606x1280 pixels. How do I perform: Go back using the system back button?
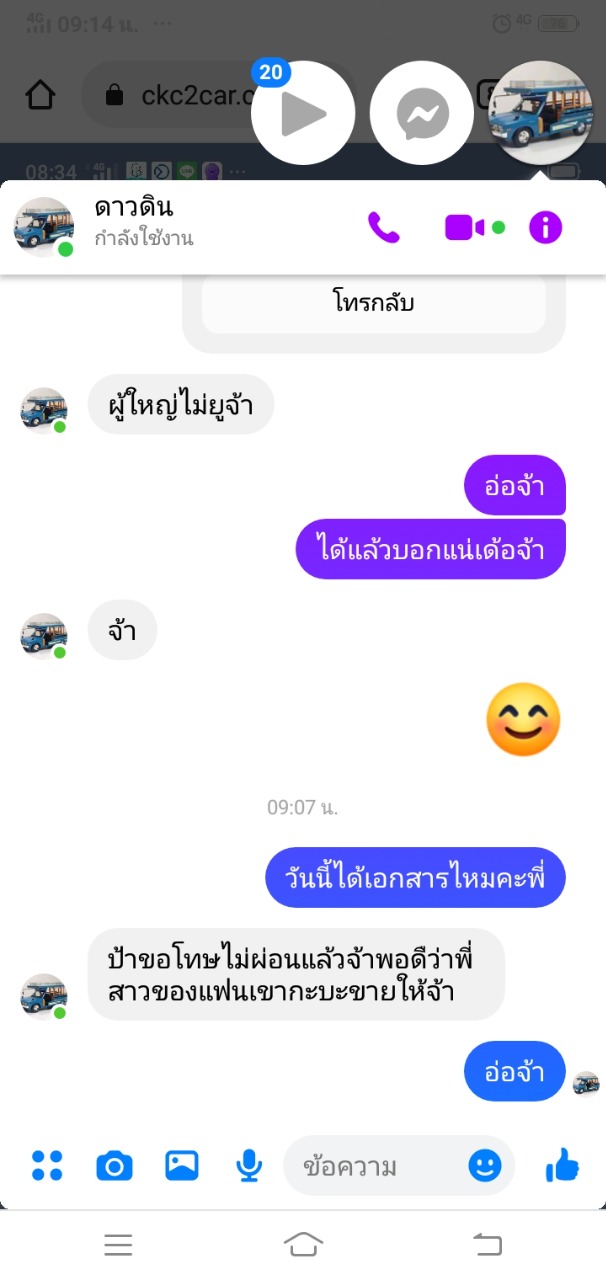click(487, 1244)
